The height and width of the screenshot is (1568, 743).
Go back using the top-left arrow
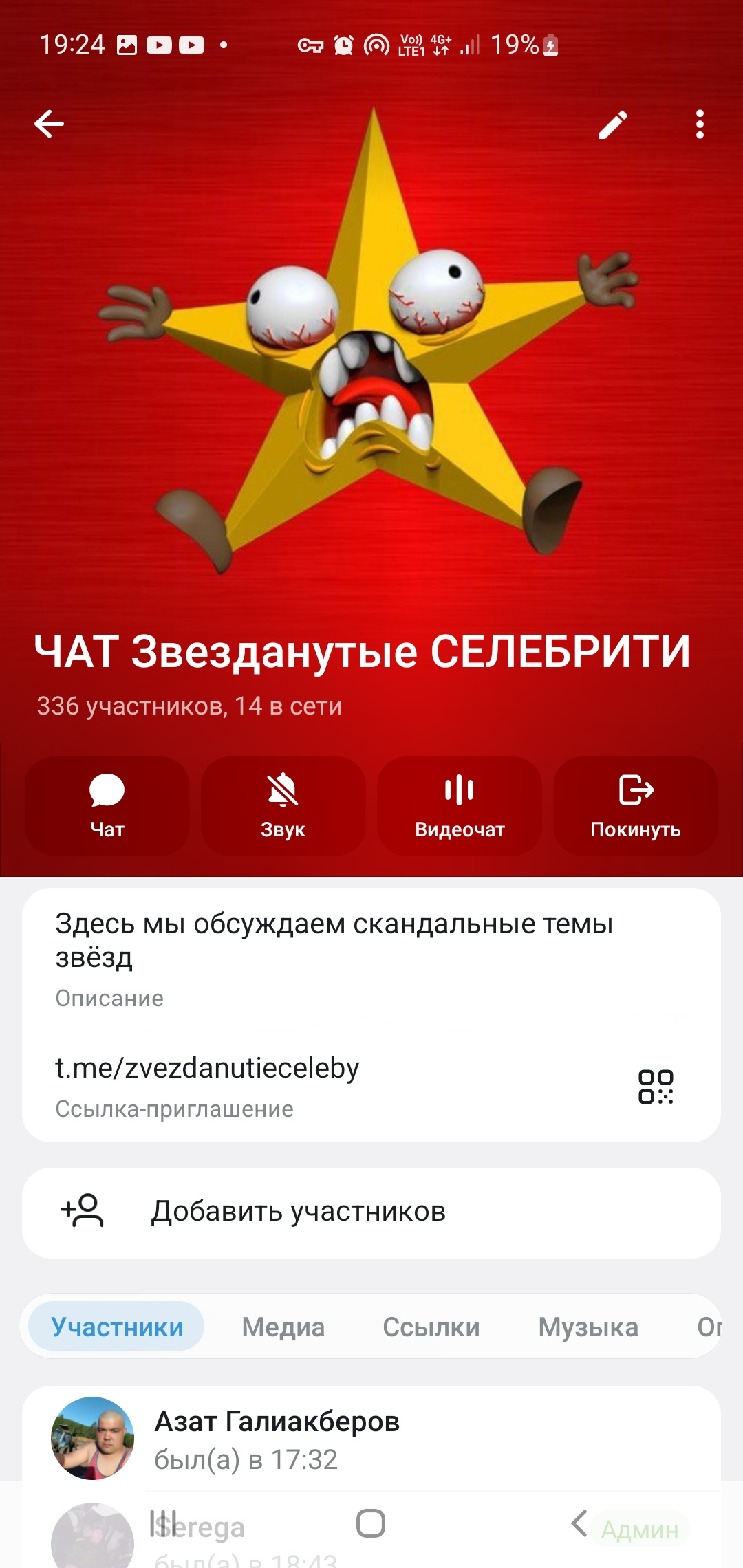pos(49,124)
